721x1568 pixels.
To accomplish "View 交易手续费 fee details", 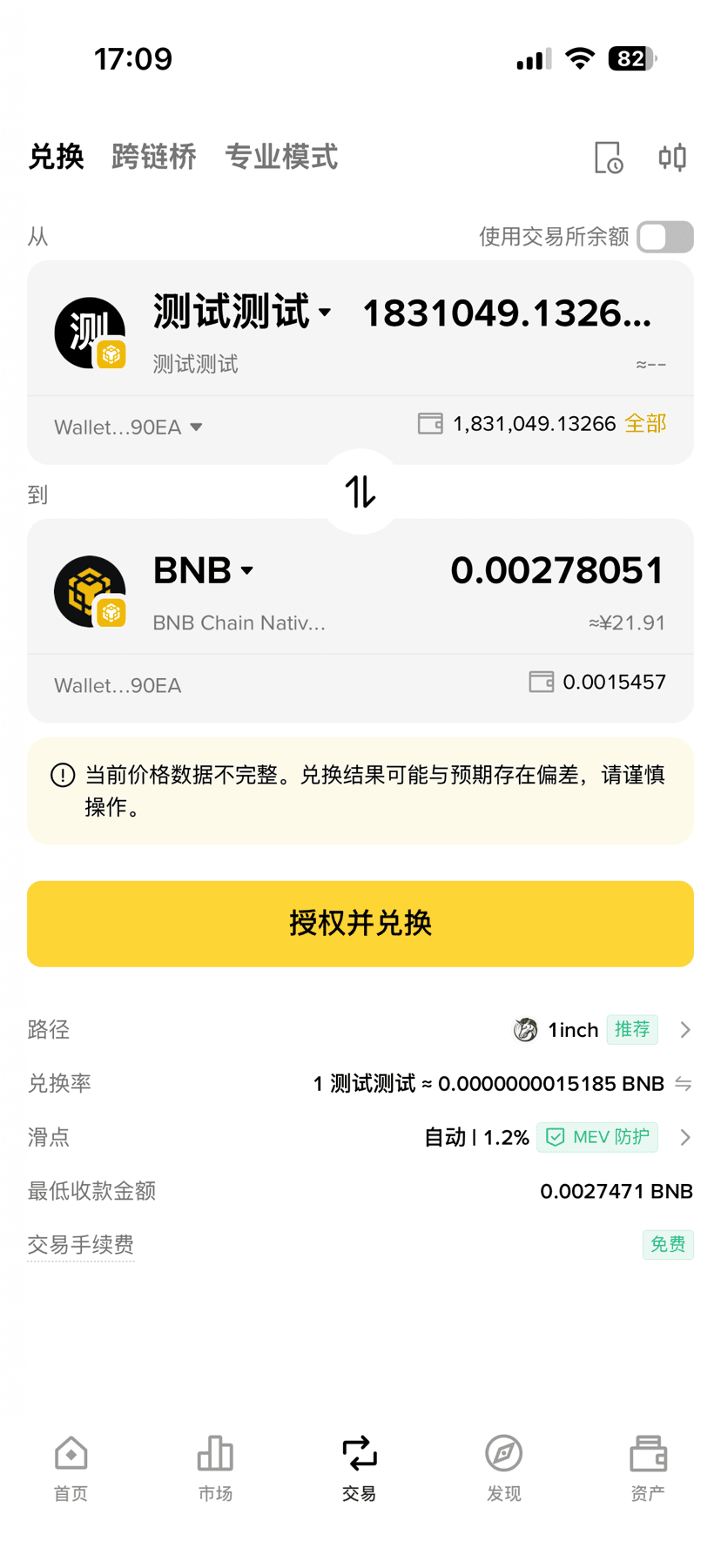I will (81, 1245).
